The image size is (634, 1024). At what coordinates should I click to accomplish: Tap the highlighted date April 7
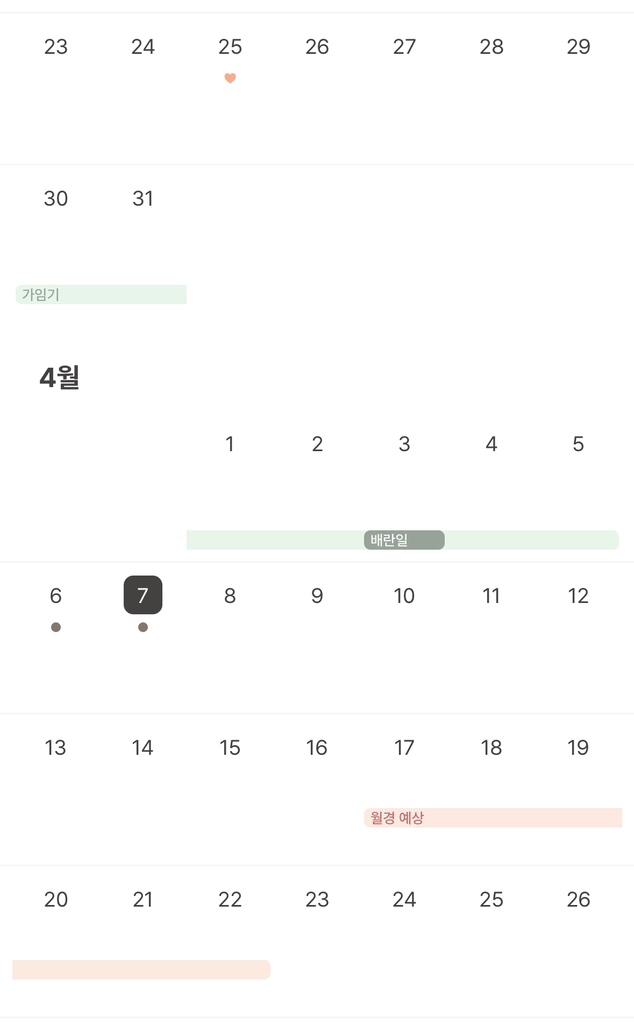click(x=143, y=596)
